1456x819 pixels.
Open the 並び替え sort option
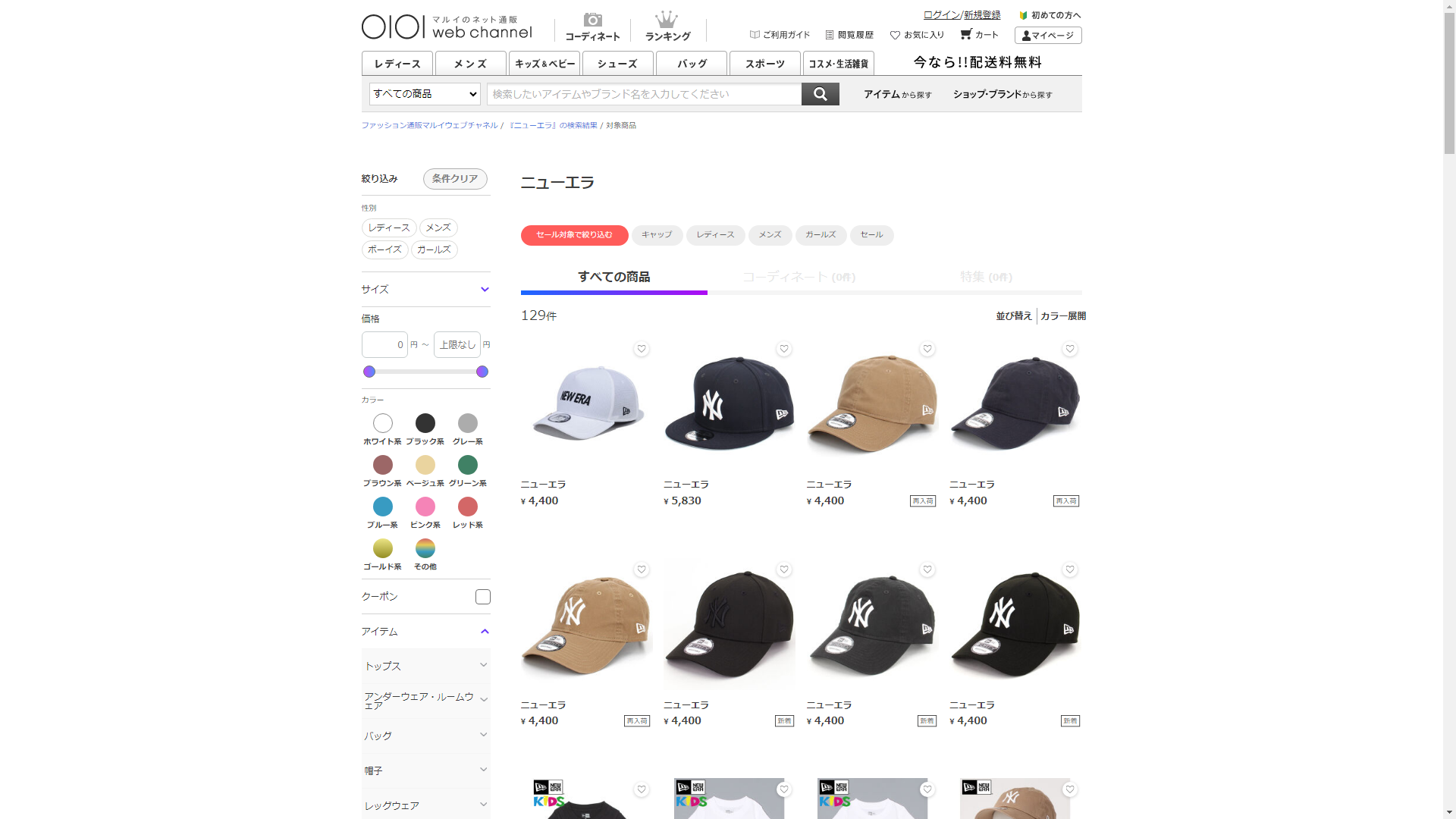pos(1013,316)
